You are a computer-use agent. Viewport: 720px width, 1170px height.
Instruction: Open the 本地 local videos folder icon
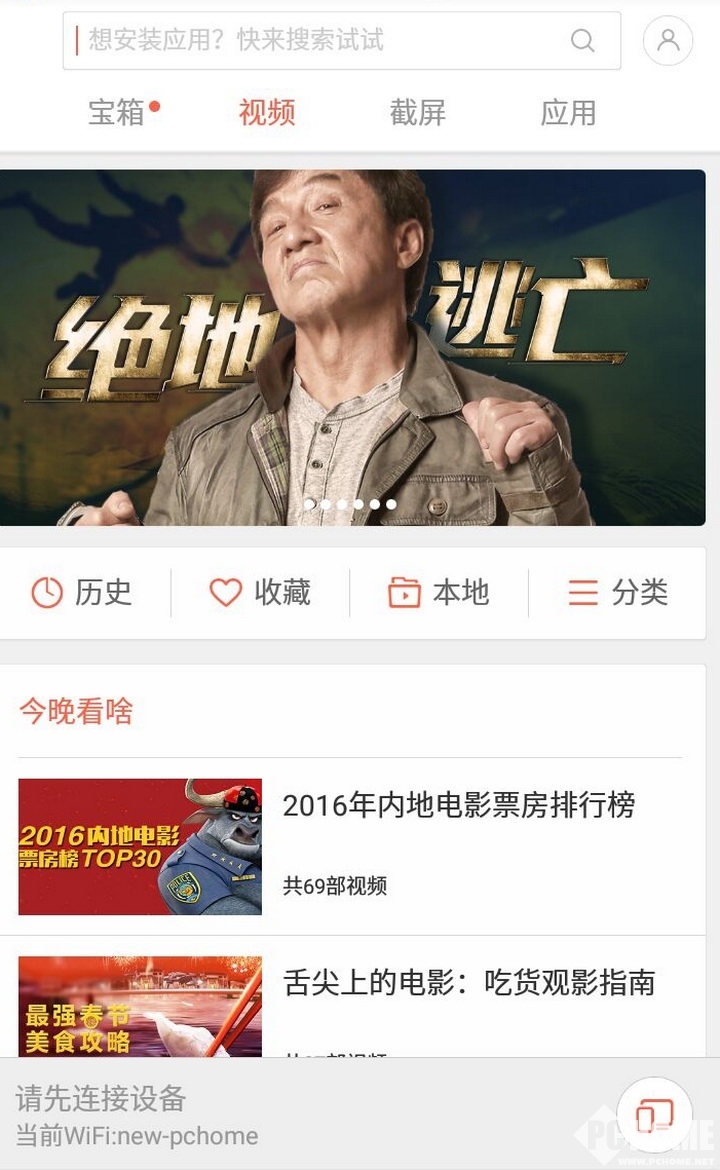[403, 593]
